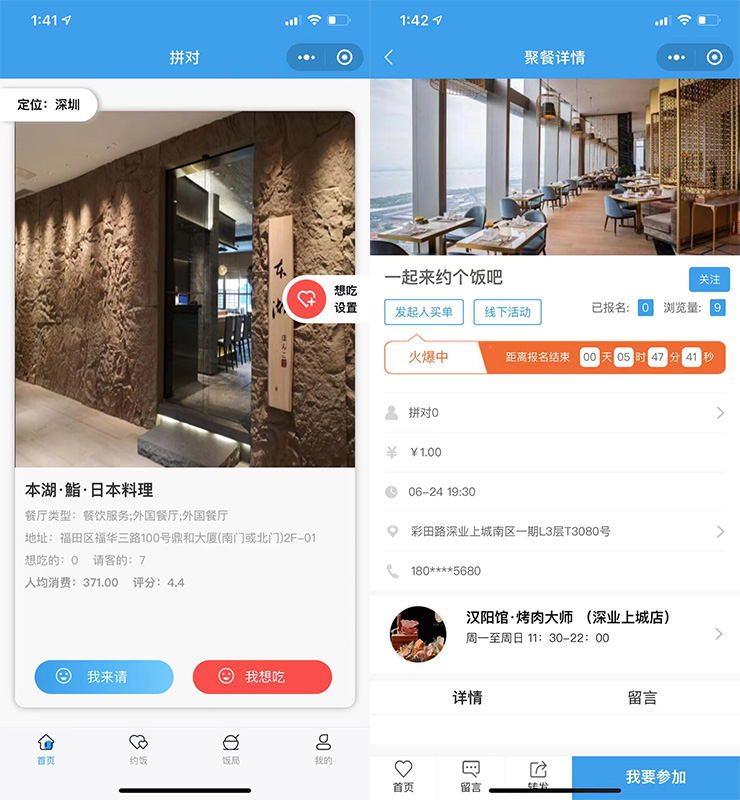The height and width of the screenshot is (800, 740).
Task: Switch to the 详情 tab
Action: (x=467, y=698)
